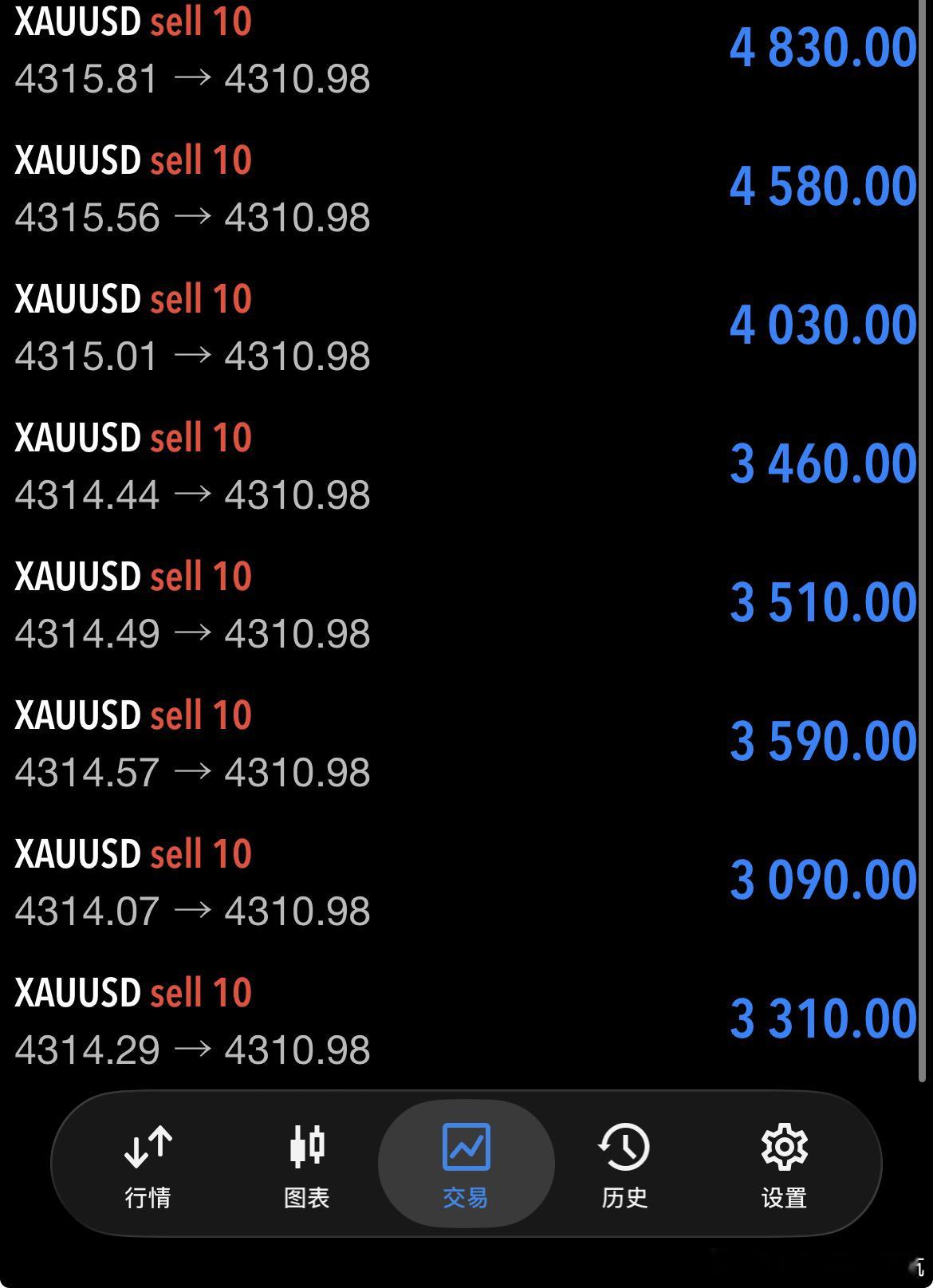933x1288 pixels.
Task: Switch to the 行情 tab
Action: pyautogui.click(x=148, y=1164)
